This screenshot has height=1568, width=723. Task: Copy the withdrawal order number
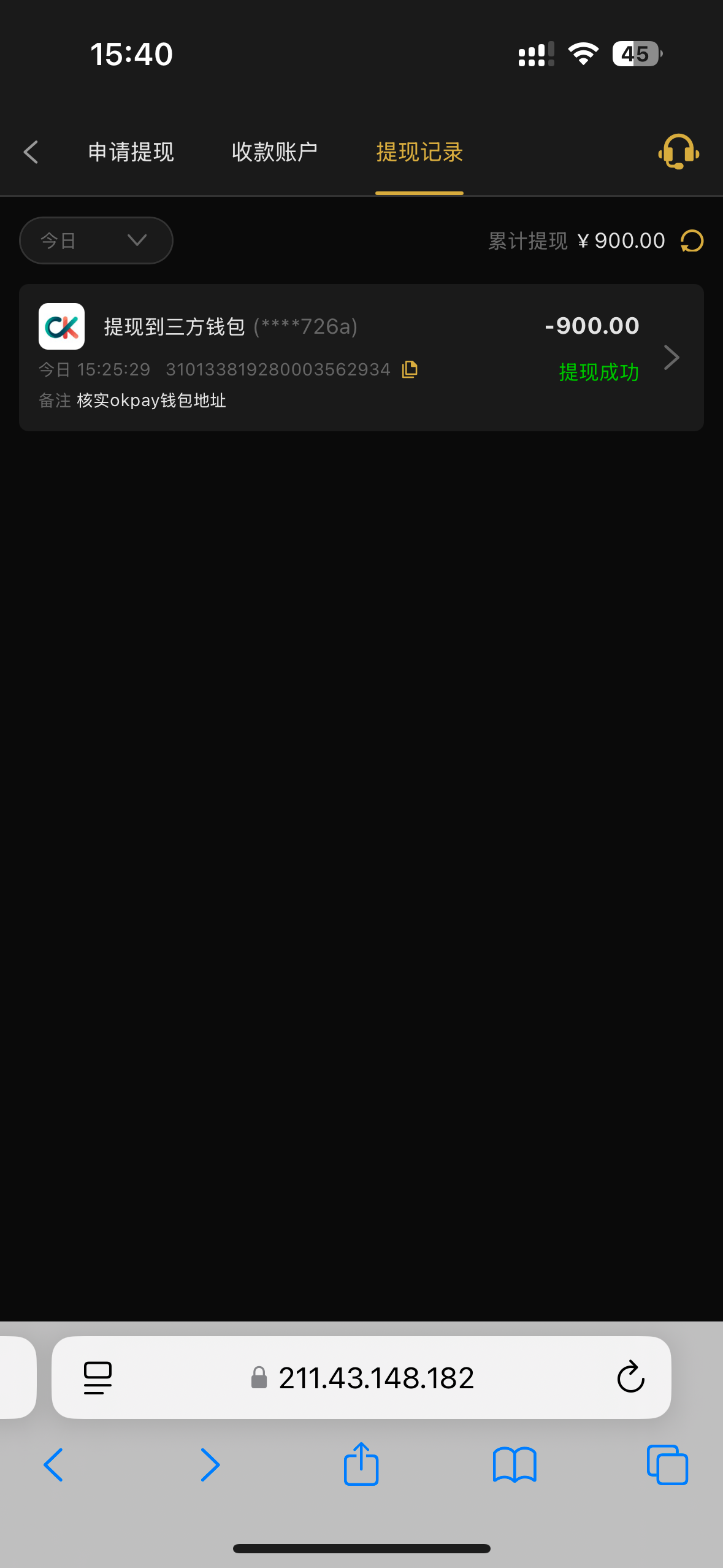pos(410,369)
